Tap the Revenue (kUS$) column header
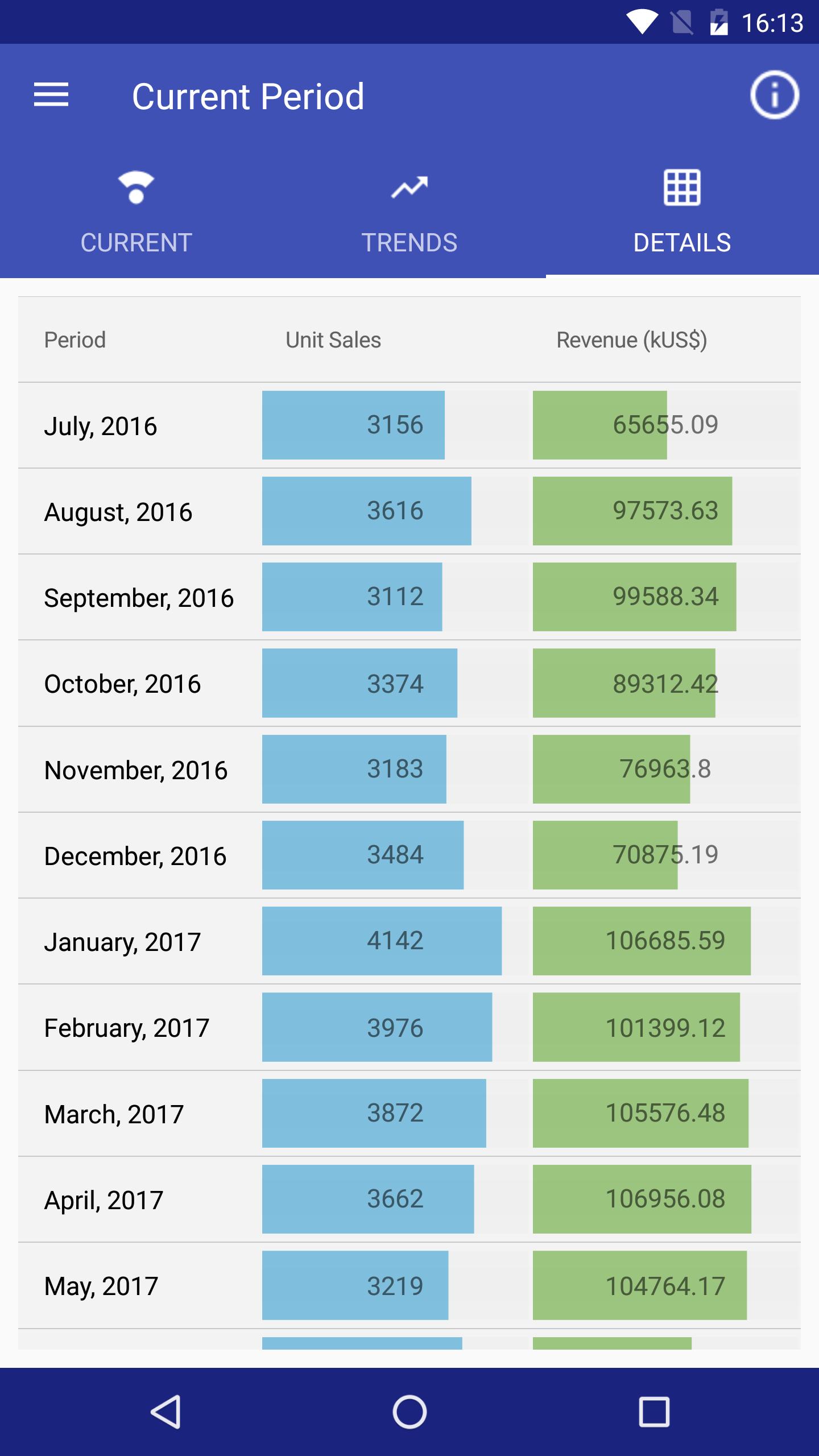 pos(631,340)
